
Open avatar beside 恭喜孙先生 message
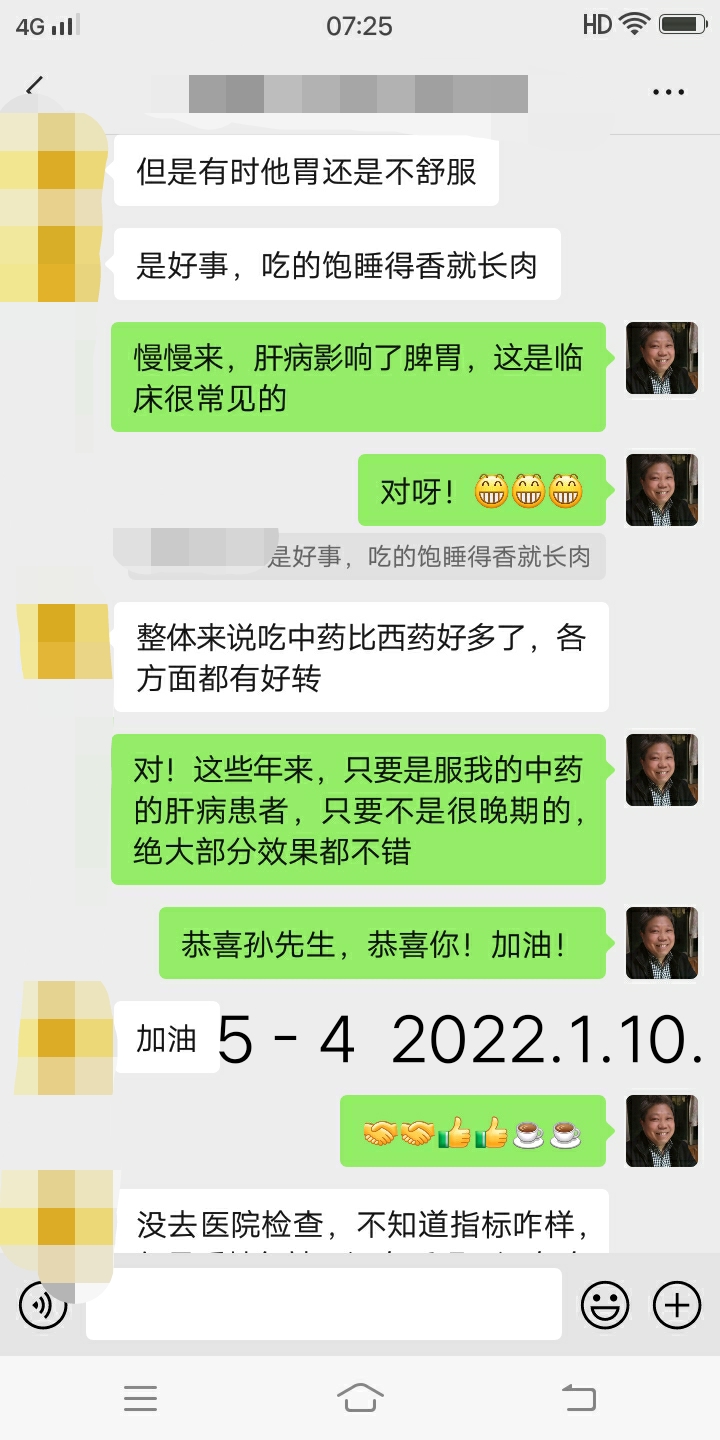[x=661, y=943]
